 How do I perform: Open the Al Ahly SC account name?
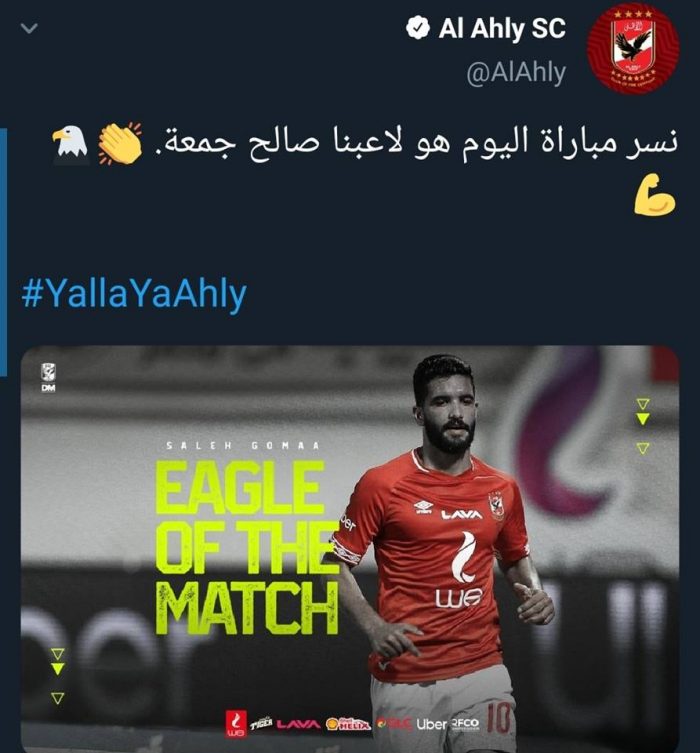pos(500,28)
